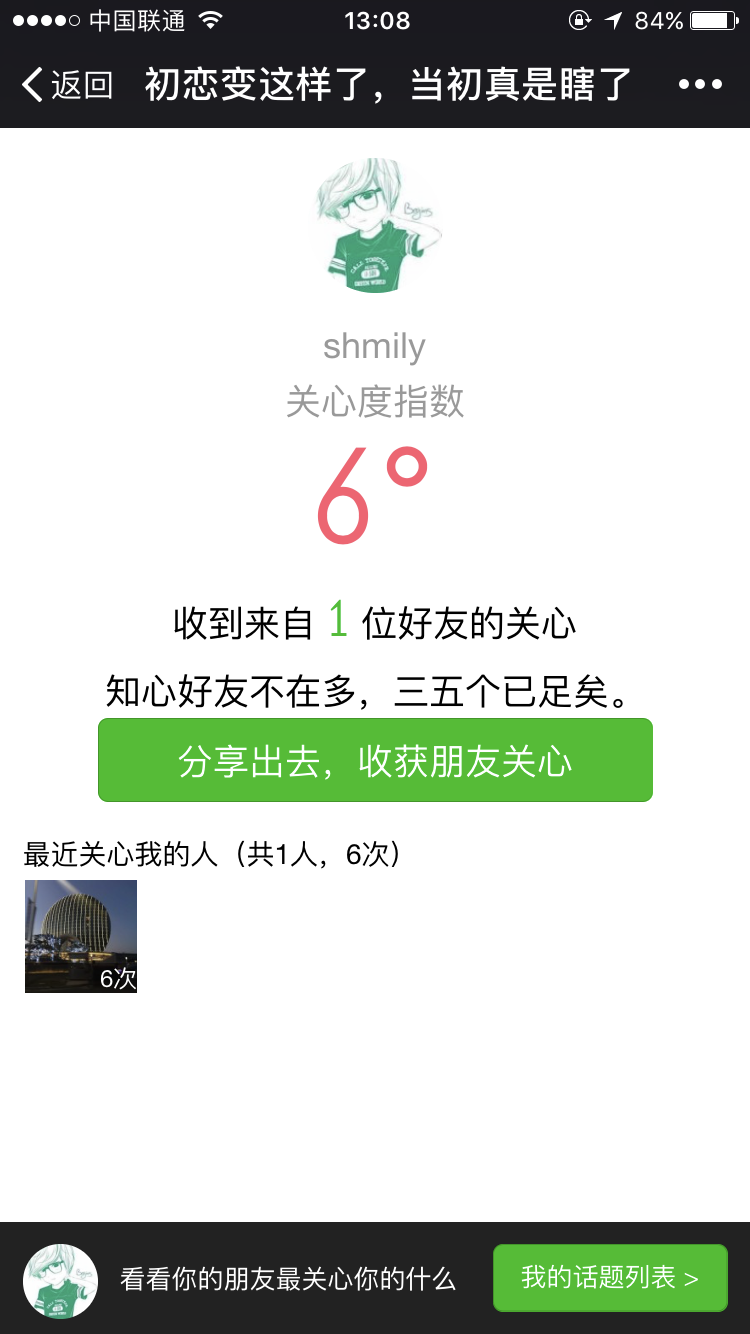
Task: Tap the 分享出去，收获朋友关心 share button
Action: pos(375,760)
